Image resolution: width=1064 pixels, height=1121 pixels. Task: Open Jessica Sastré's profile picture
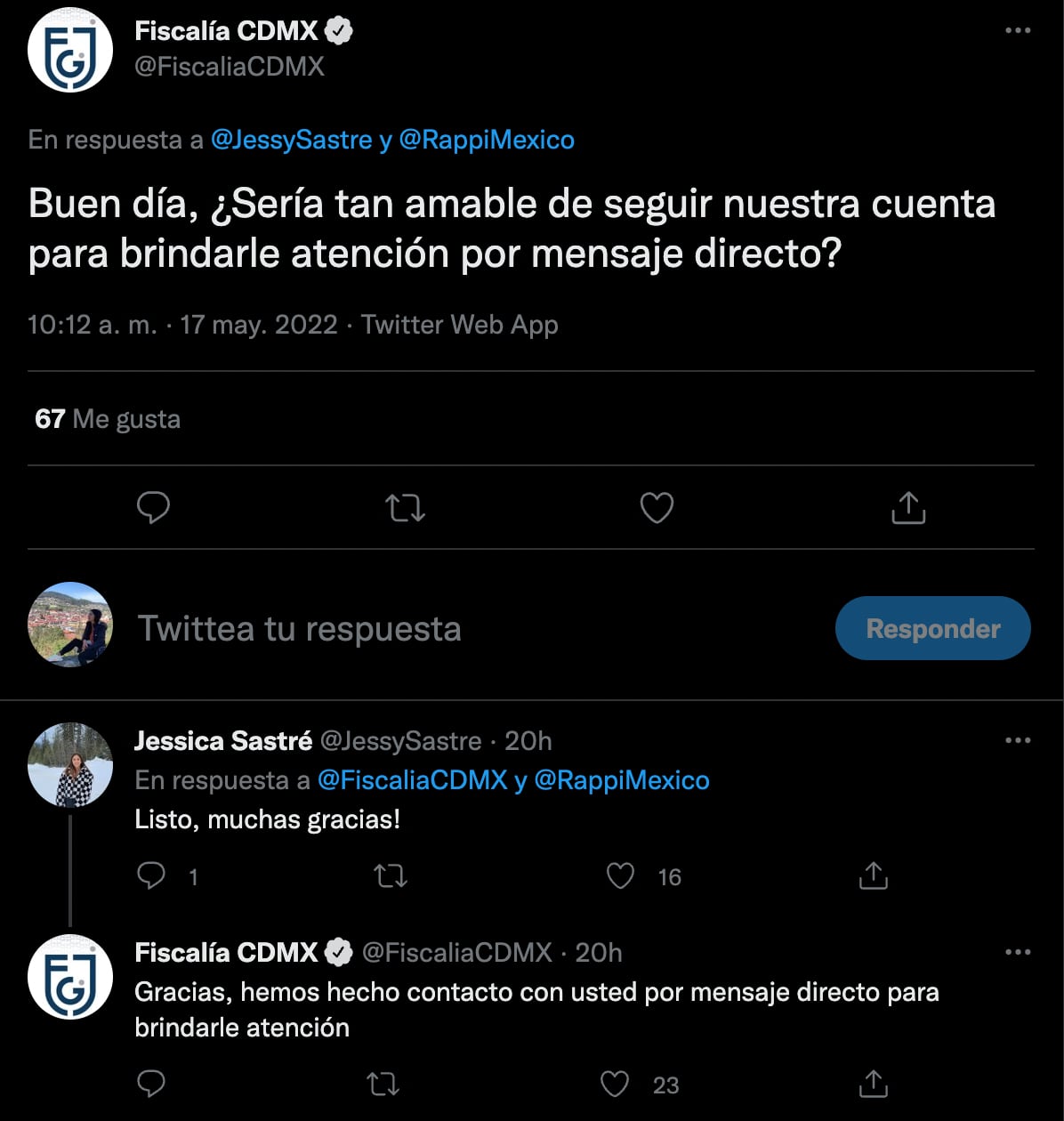[x=70, y=764]
